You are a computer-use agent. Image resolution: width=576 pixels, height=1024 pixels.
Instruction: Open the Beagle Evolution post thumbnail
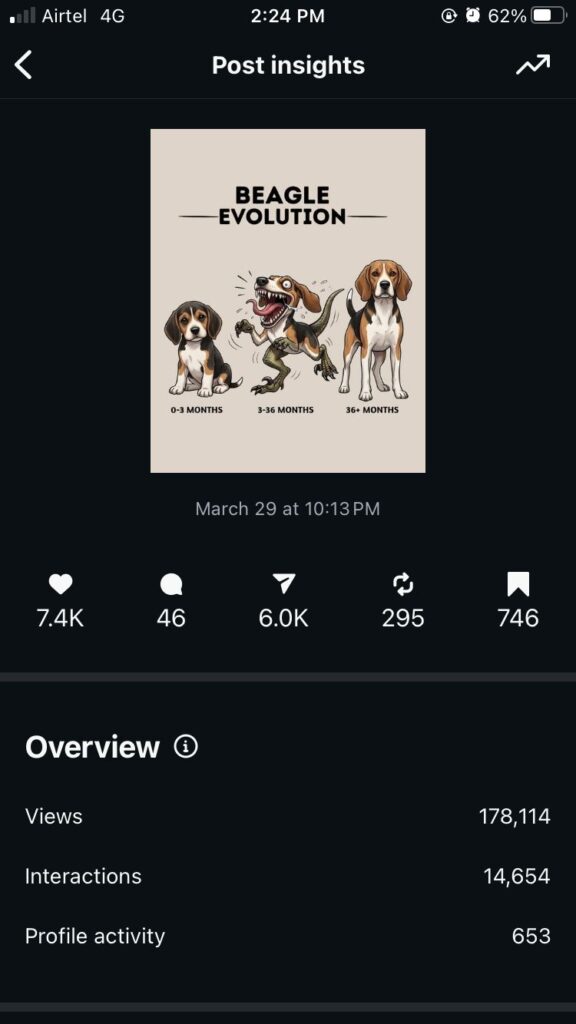tap(288, 300)
